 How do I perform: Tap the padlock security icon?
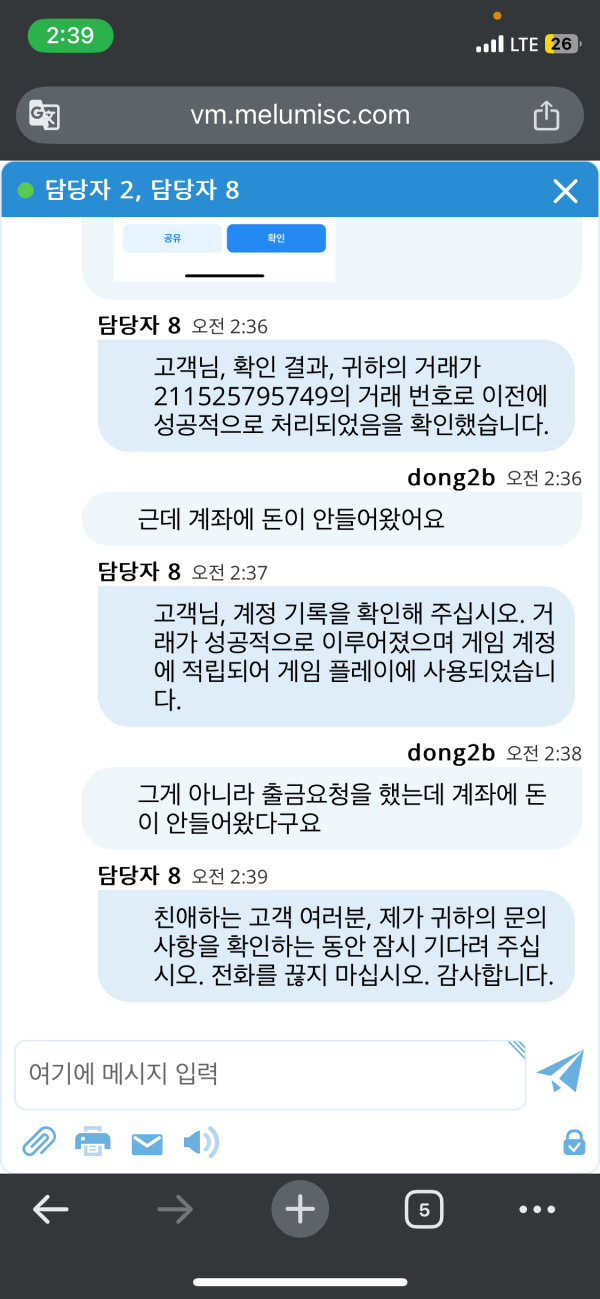coord(574,1142)
